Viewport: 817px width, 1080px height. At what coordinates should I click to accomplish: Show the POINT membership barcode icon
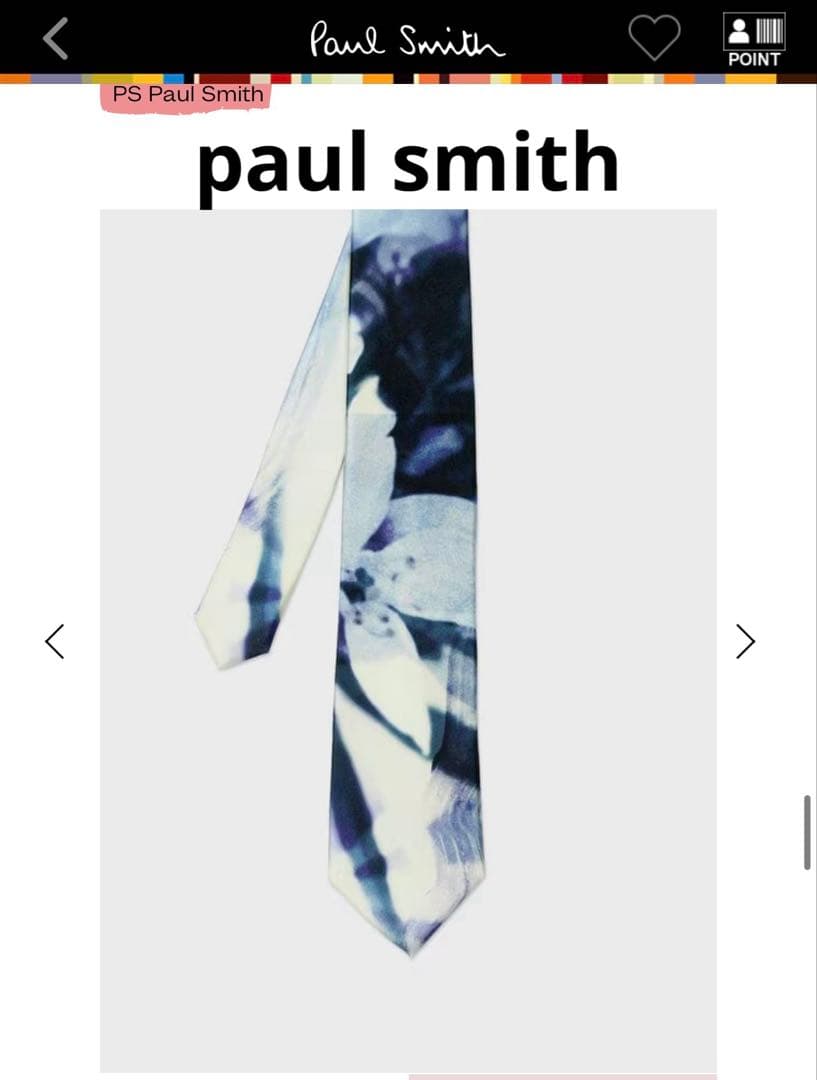[x=755, y=33]
